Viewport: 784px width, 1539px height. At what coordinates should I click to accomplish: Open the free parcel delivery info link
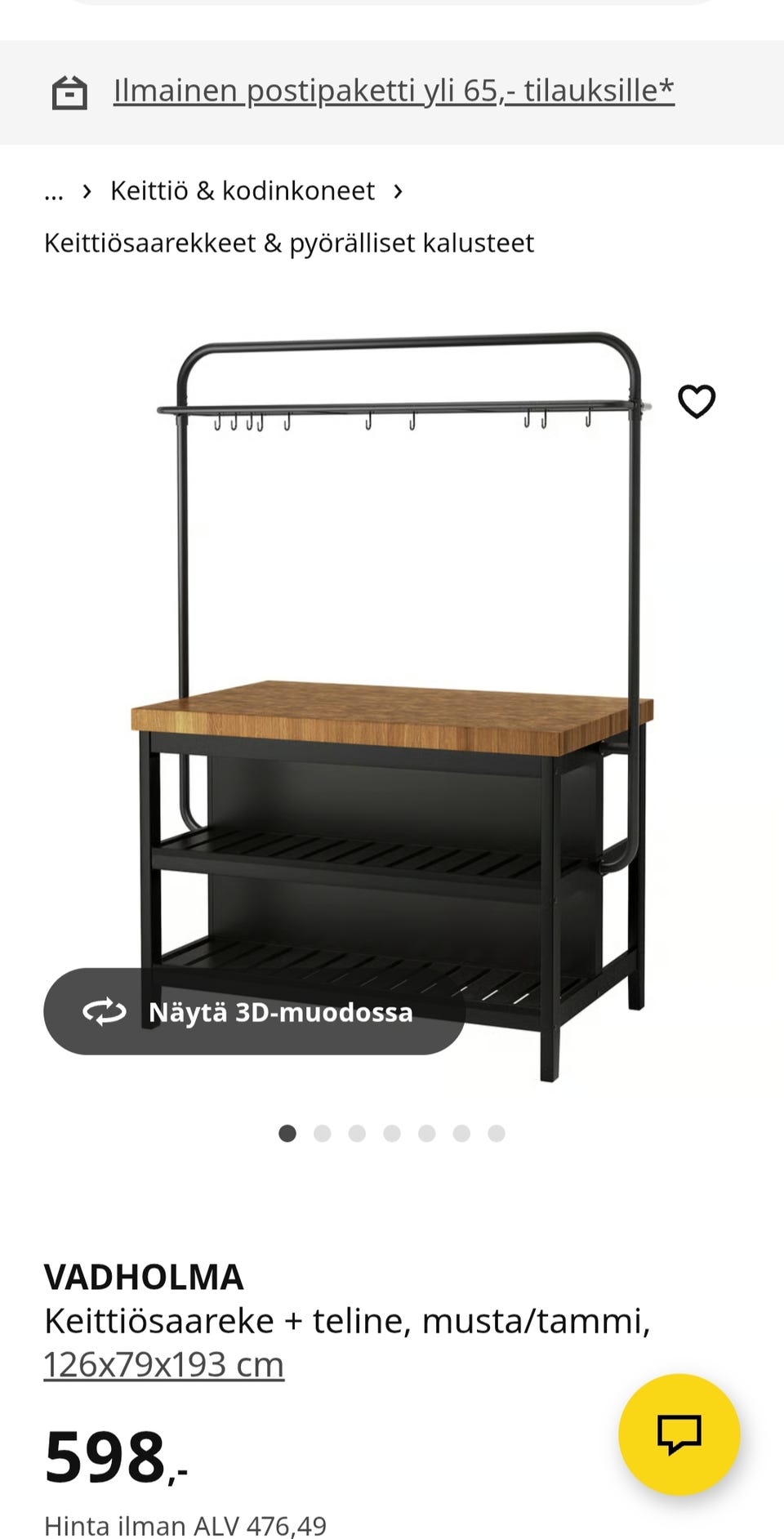(393, 91)
